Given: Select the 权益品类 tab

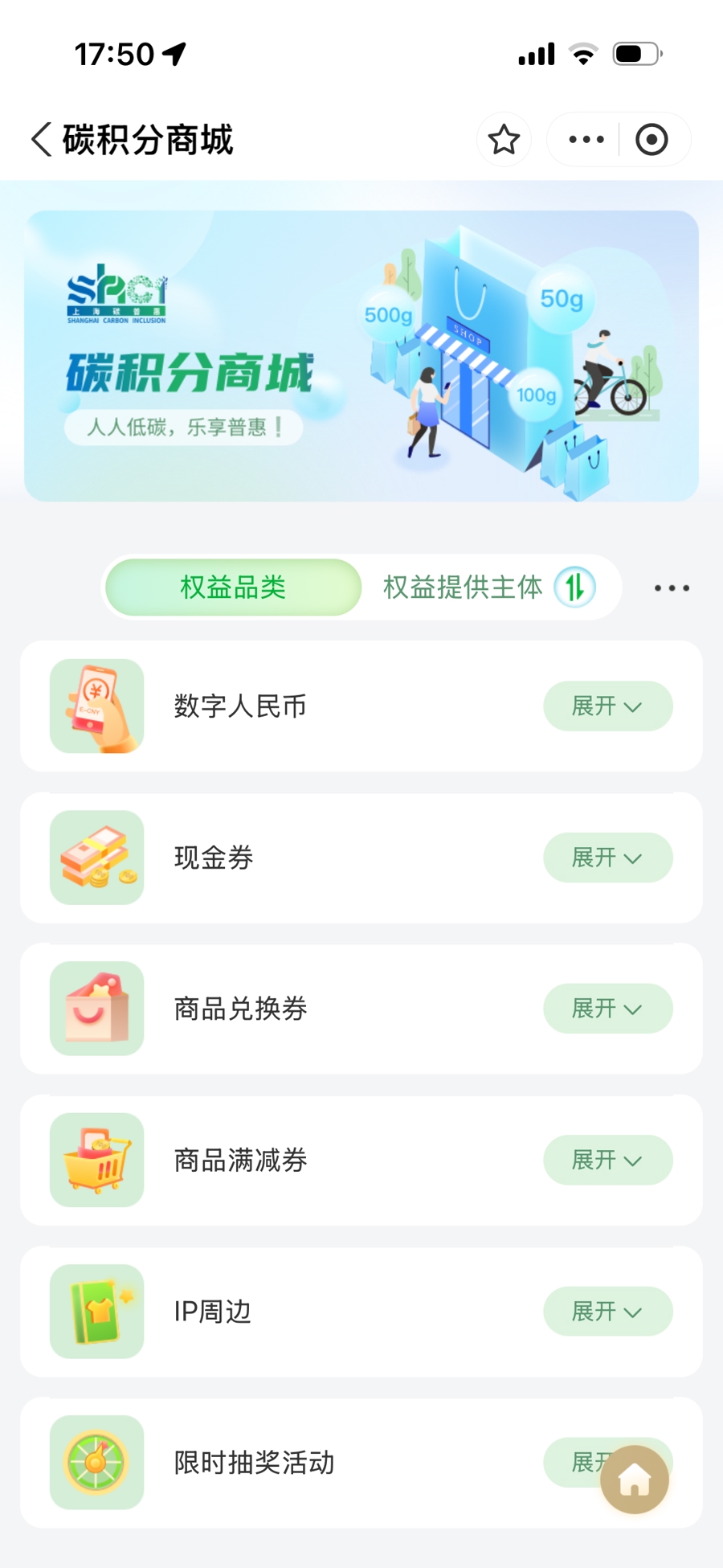Looking at the screenshot, I should [x=233, y=587].
